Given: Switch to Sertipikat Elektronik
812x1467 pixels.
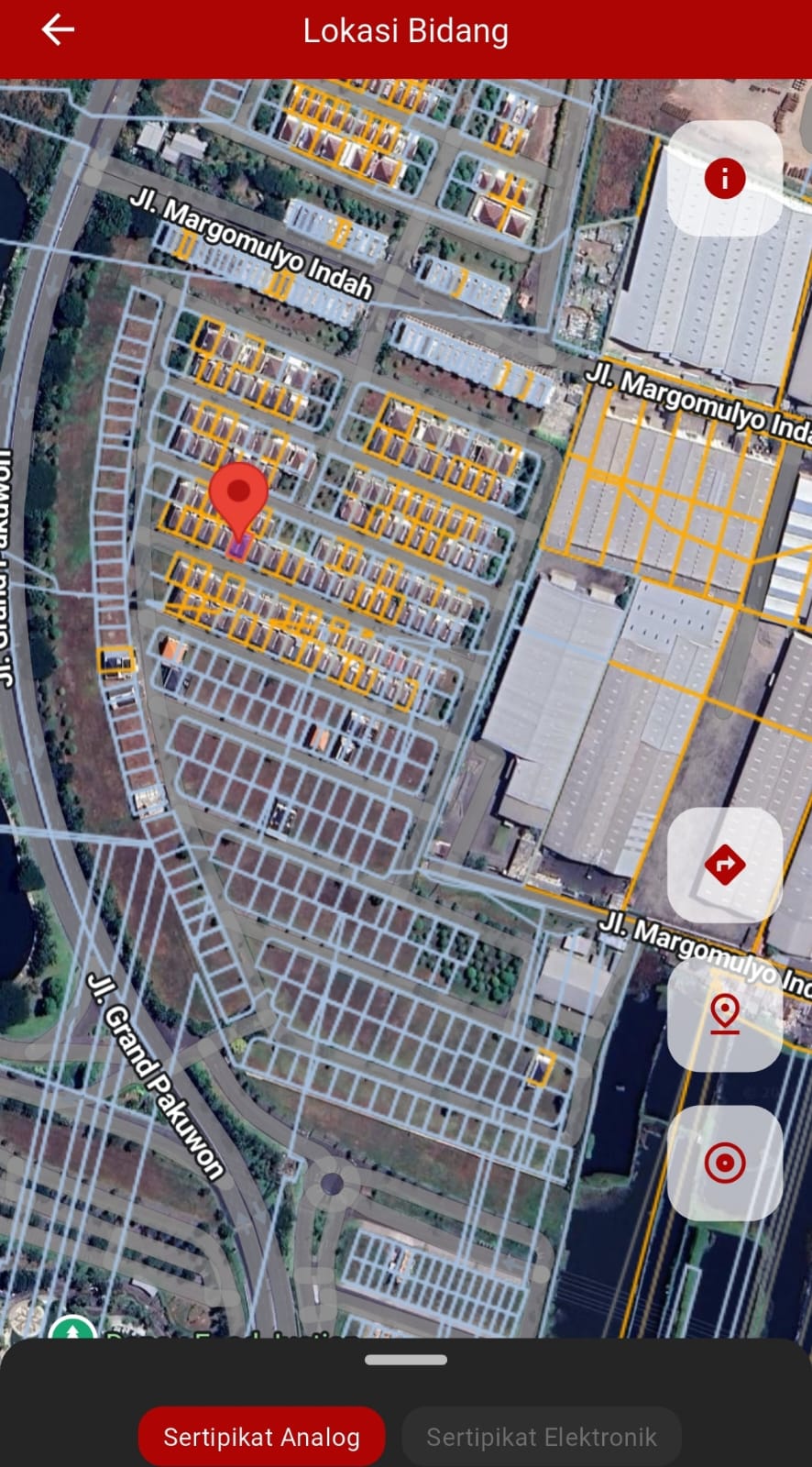Looking at the screenshot, I should click(x=541, y=1437).
